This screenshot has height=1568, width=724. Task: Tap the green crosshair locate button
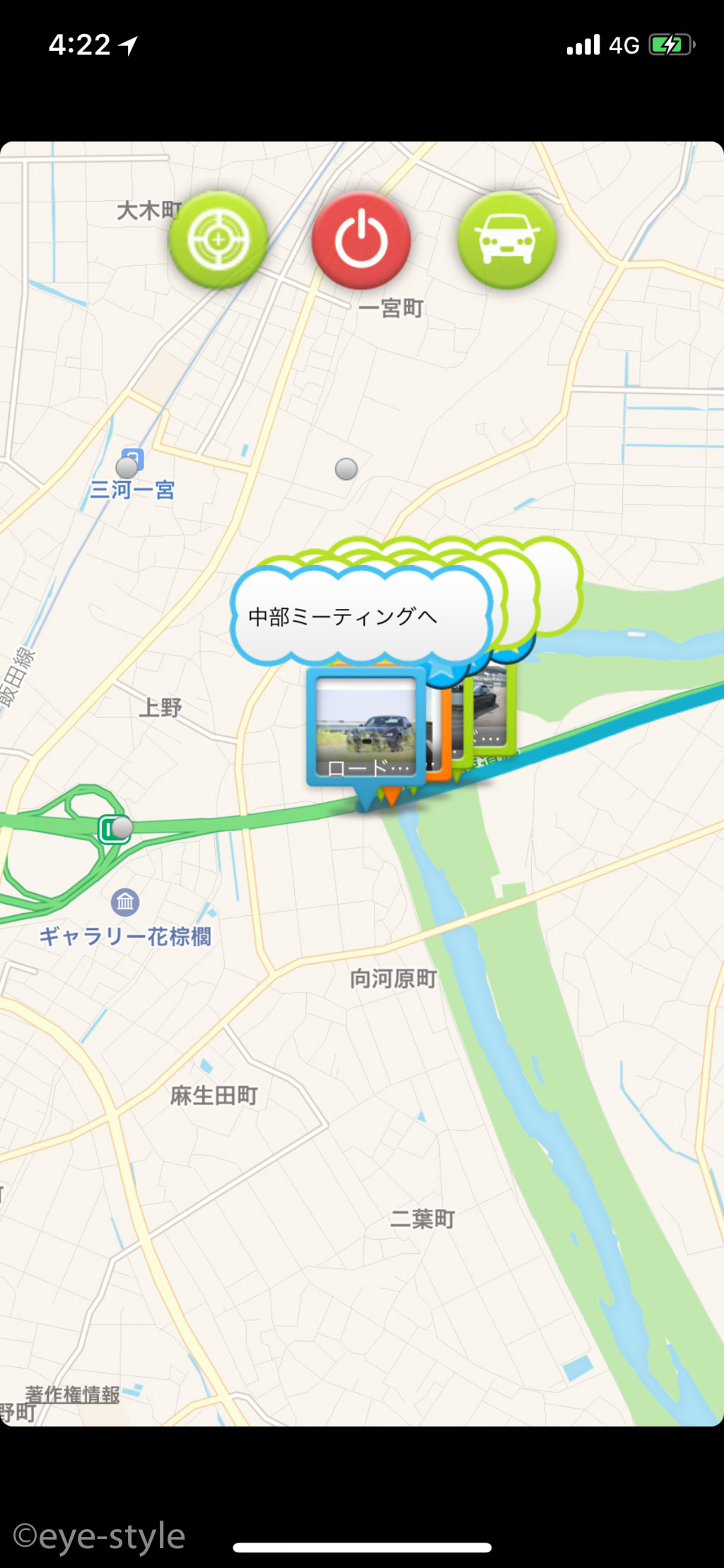click(x=218, y=239)
